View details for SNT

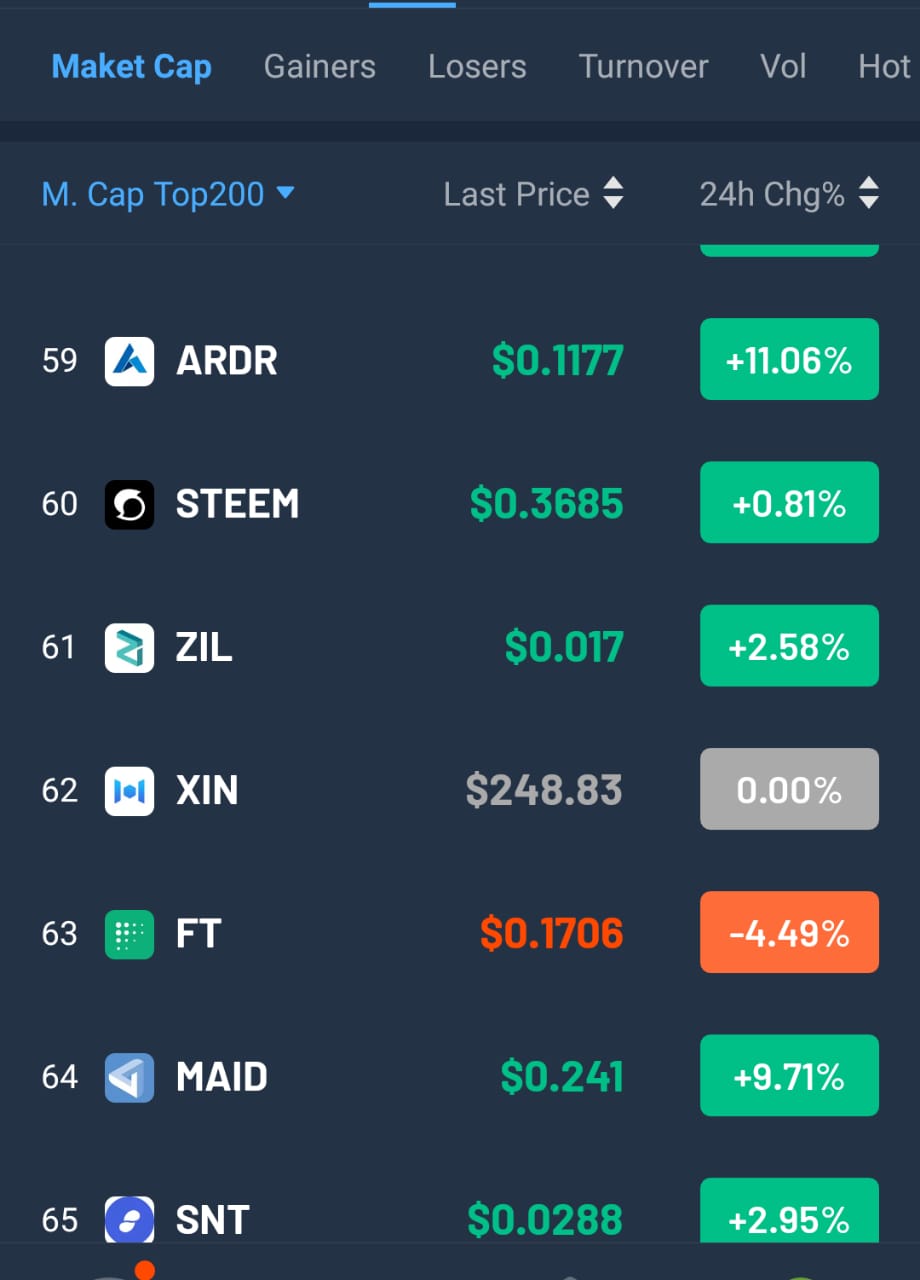point(212,1219)
